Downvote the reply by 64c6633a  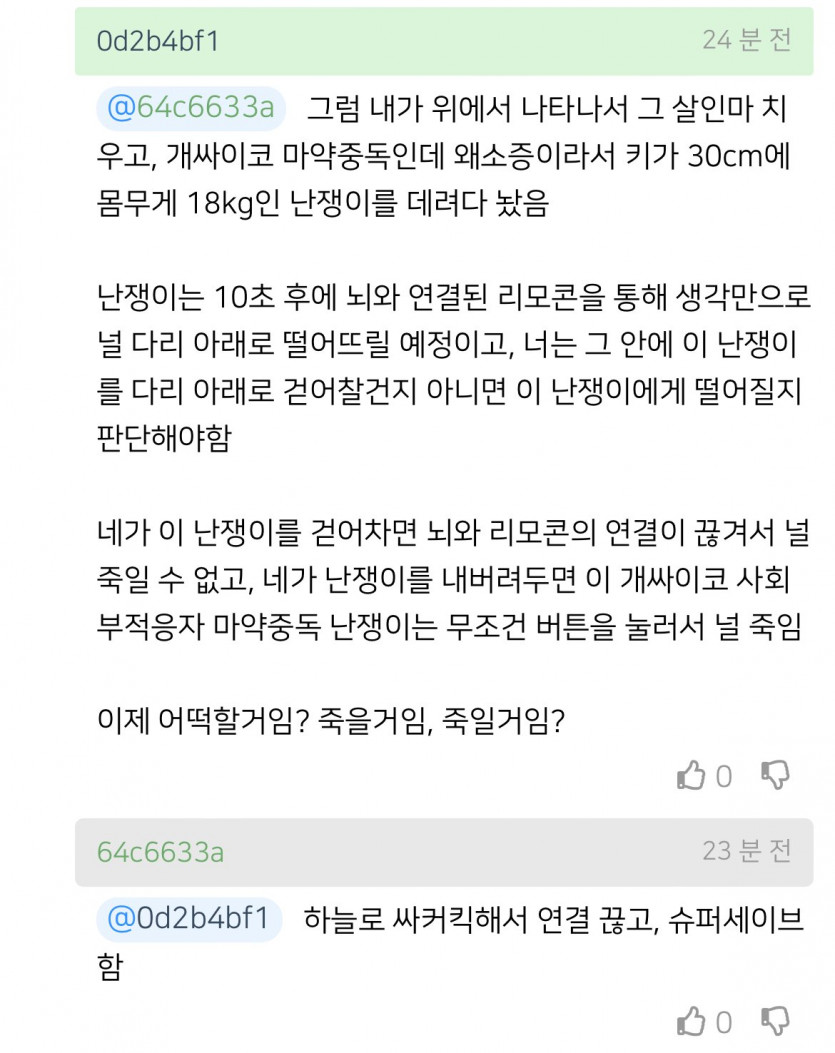(x=776, y=1022)
